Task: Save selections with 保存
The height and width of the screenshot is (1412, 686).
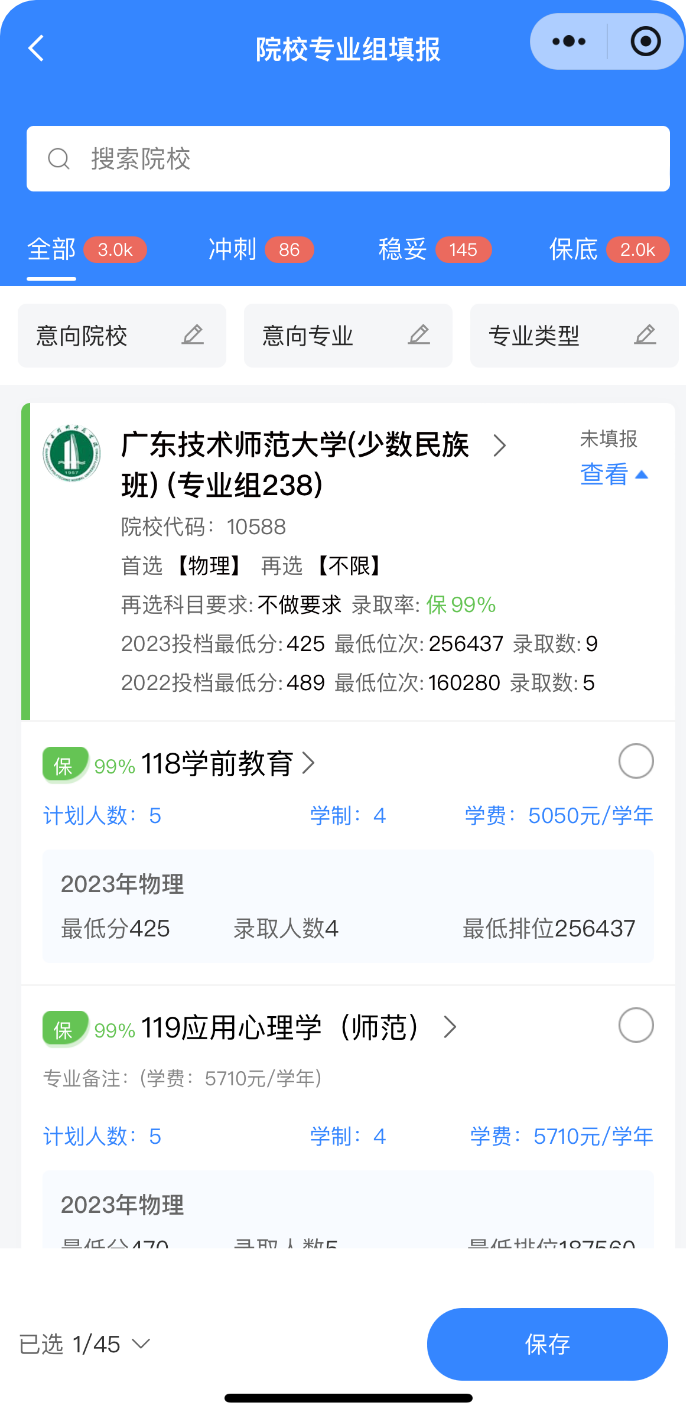Action: (x=547, y=1344)
